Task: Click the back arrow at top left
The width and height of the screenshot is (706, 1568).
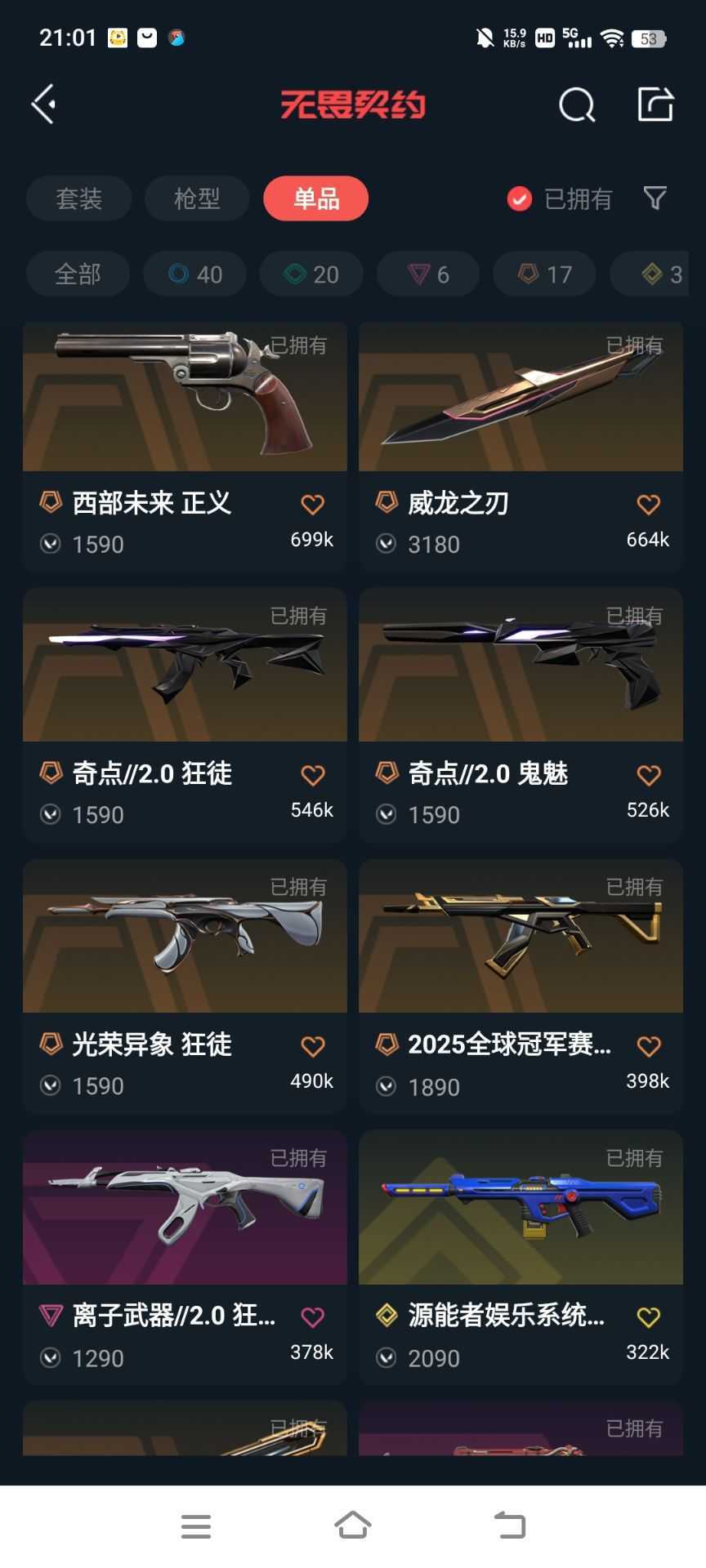Action: coord(42,105)
